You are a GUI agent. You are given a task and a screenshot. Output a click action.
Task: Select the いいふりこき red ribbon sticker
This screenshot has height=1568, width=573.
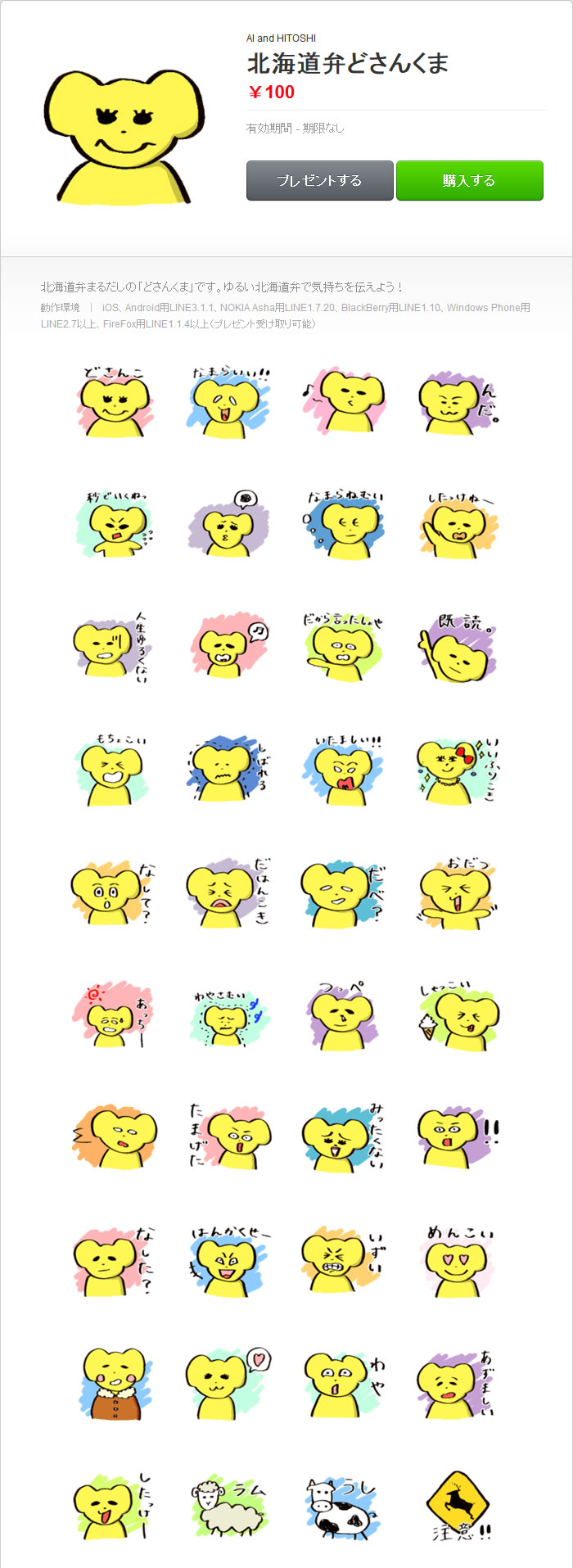458,770
